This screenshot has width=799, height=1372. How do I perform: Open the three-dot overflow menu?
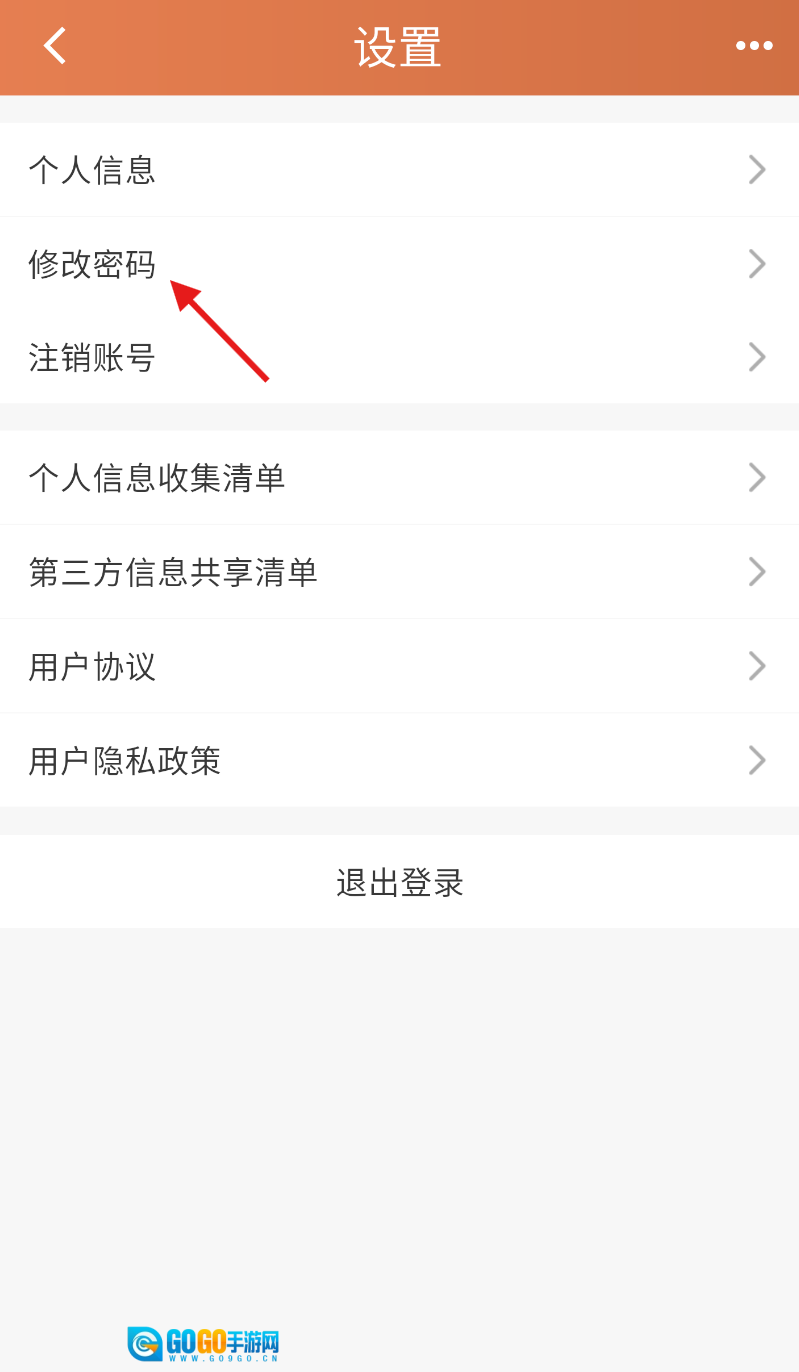[754, 45]
